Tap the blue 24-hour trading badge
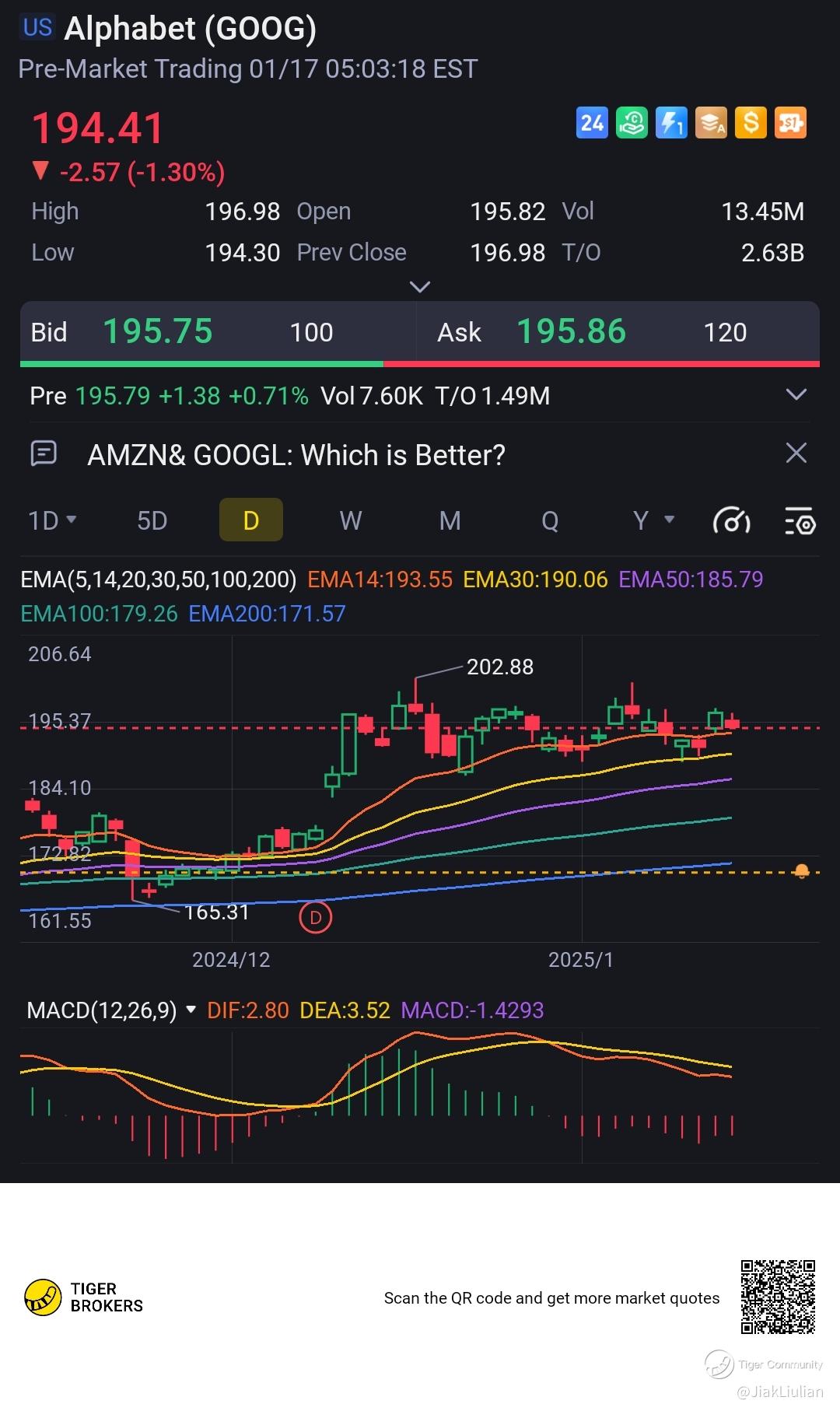The height and width of the screenshot is (1411, 840). 592,123
